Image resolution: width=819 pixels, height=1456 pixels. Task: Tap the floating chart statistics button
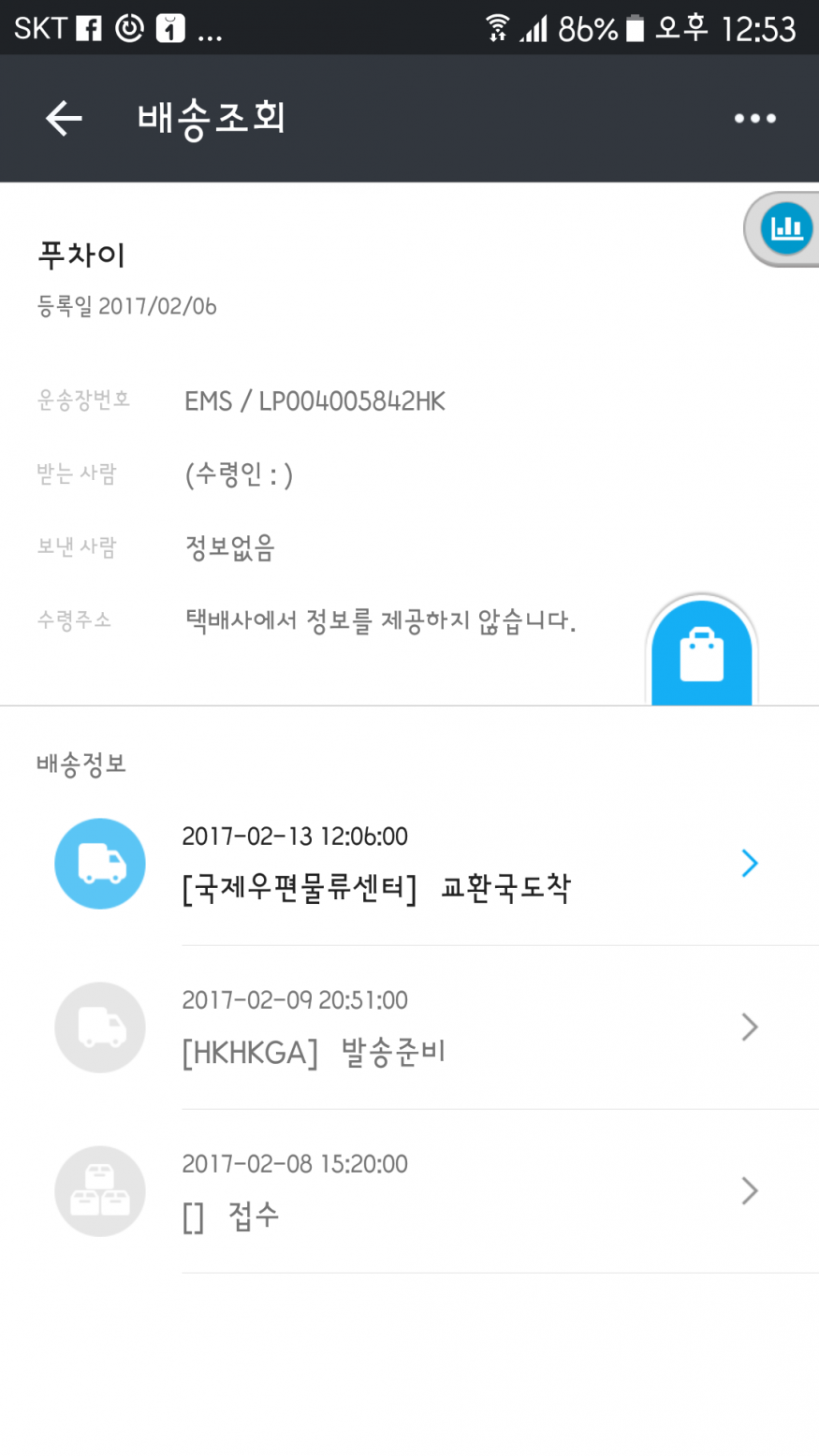[785, 228]
